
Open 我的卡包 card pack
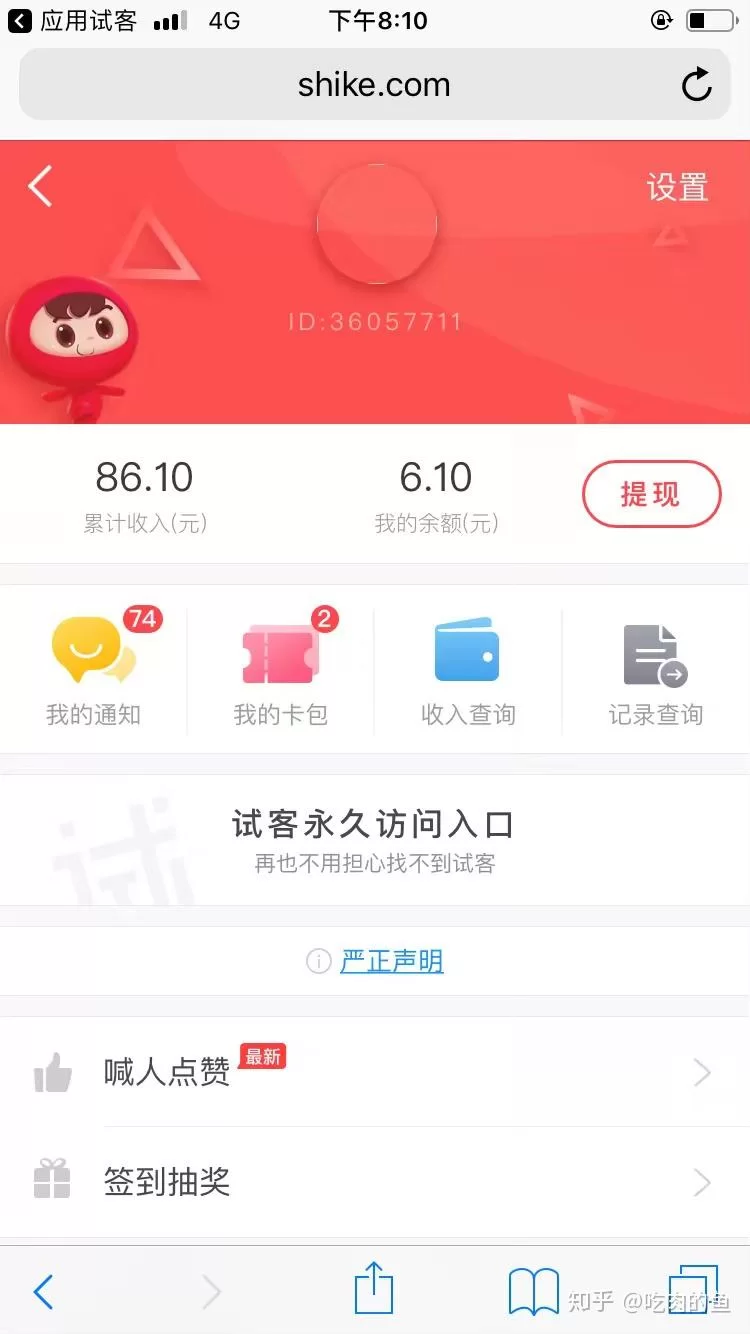[x=280, y=670]
